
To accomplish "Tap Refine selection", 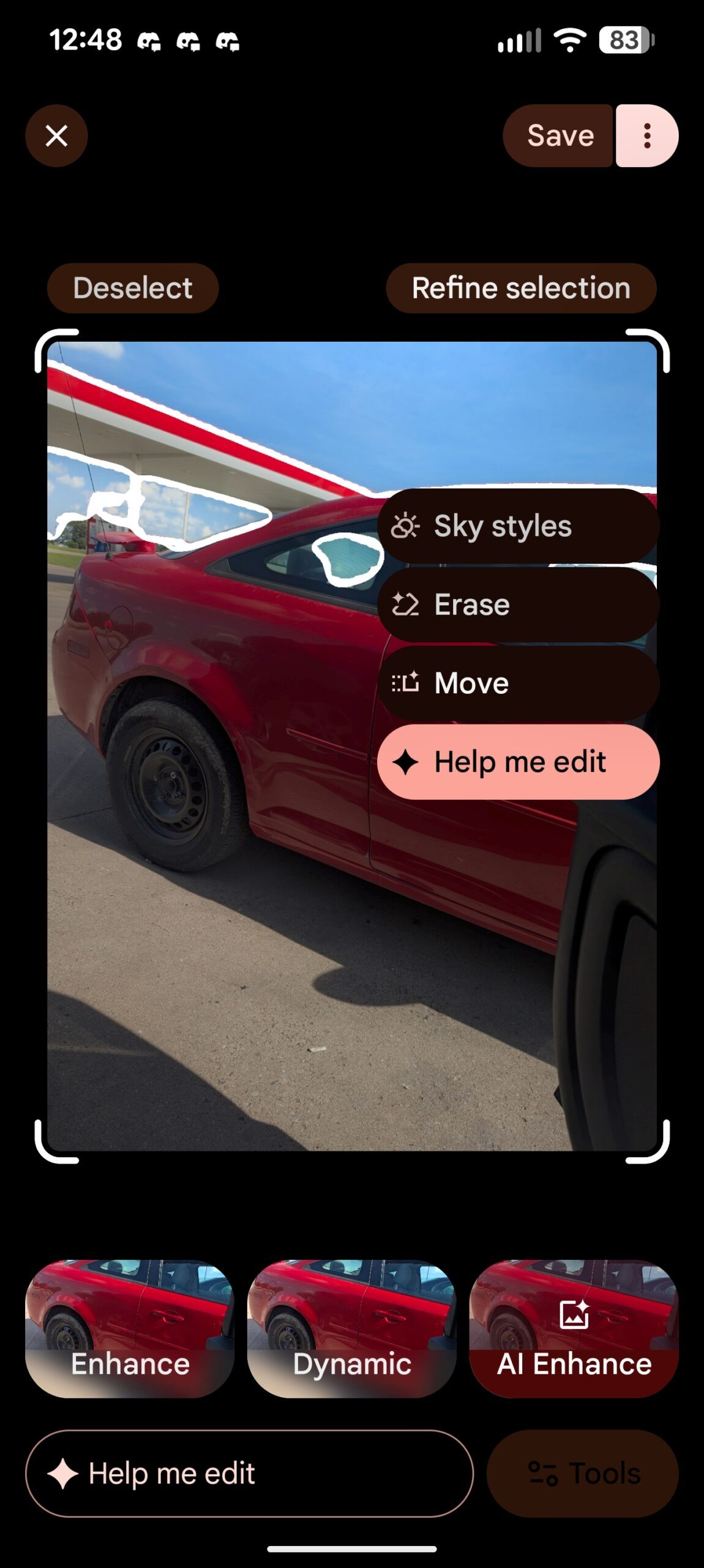I will click(x=521, y=288).
